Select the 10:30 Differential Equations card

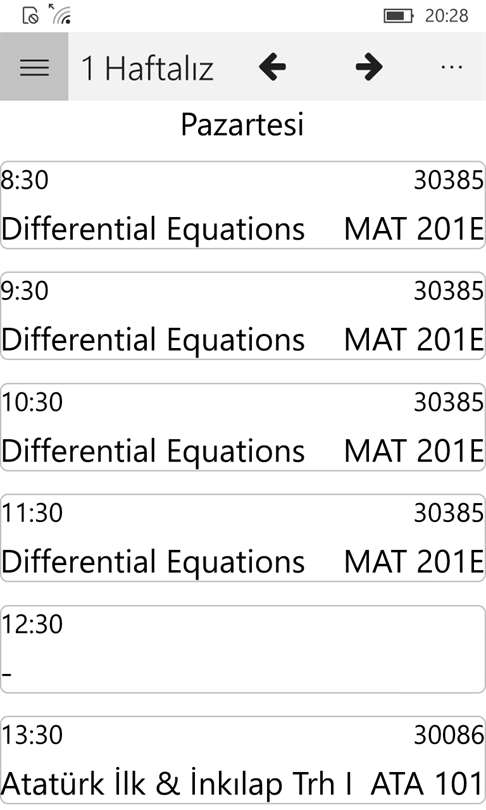click(243, 427)
